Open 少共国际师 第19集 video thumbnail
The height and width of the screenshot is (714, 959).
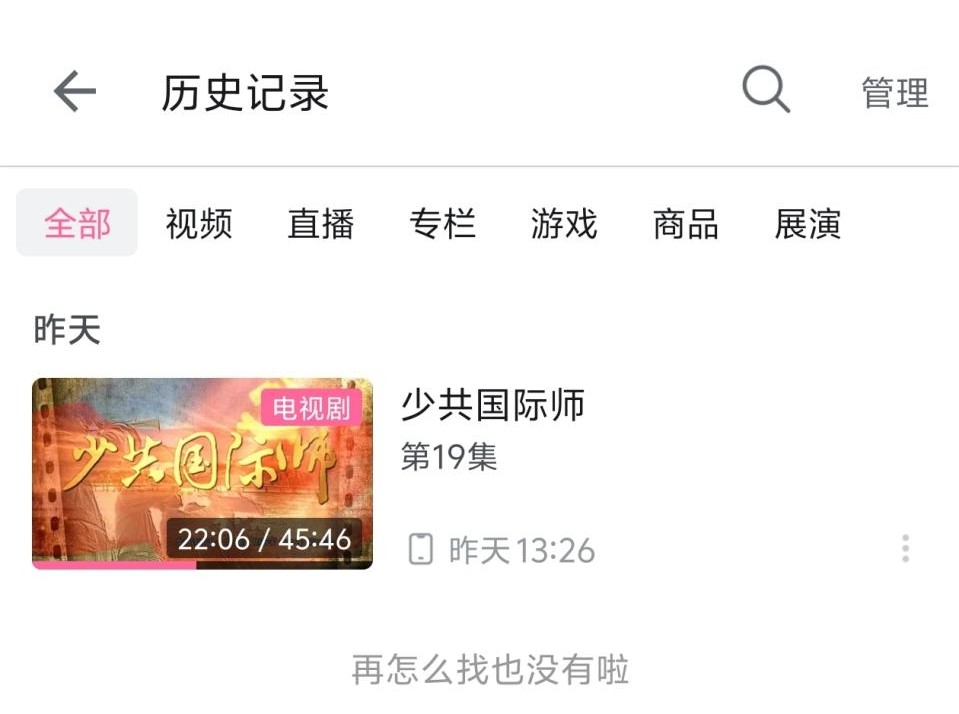pos(202,473)
